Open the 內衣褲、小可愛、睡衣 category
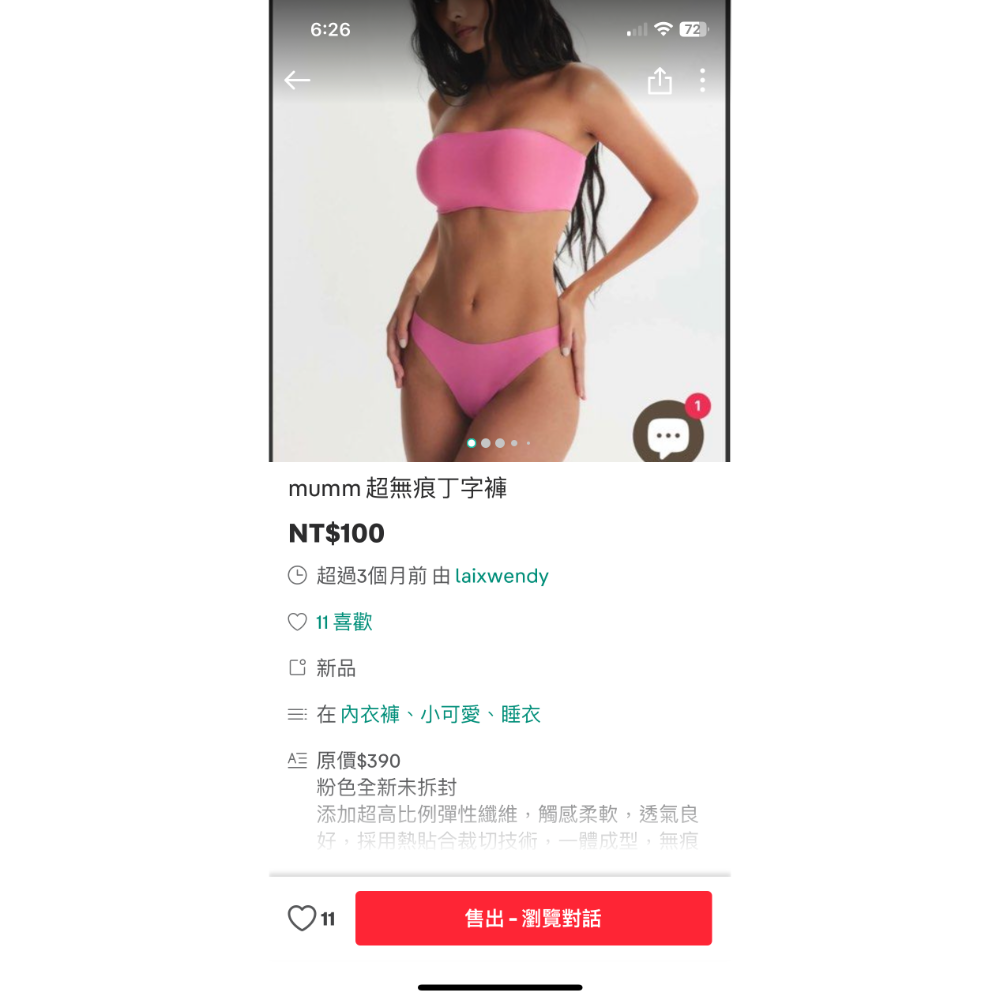The image size is (1000, 1000). pyautogui.click(x=441, y=714)
